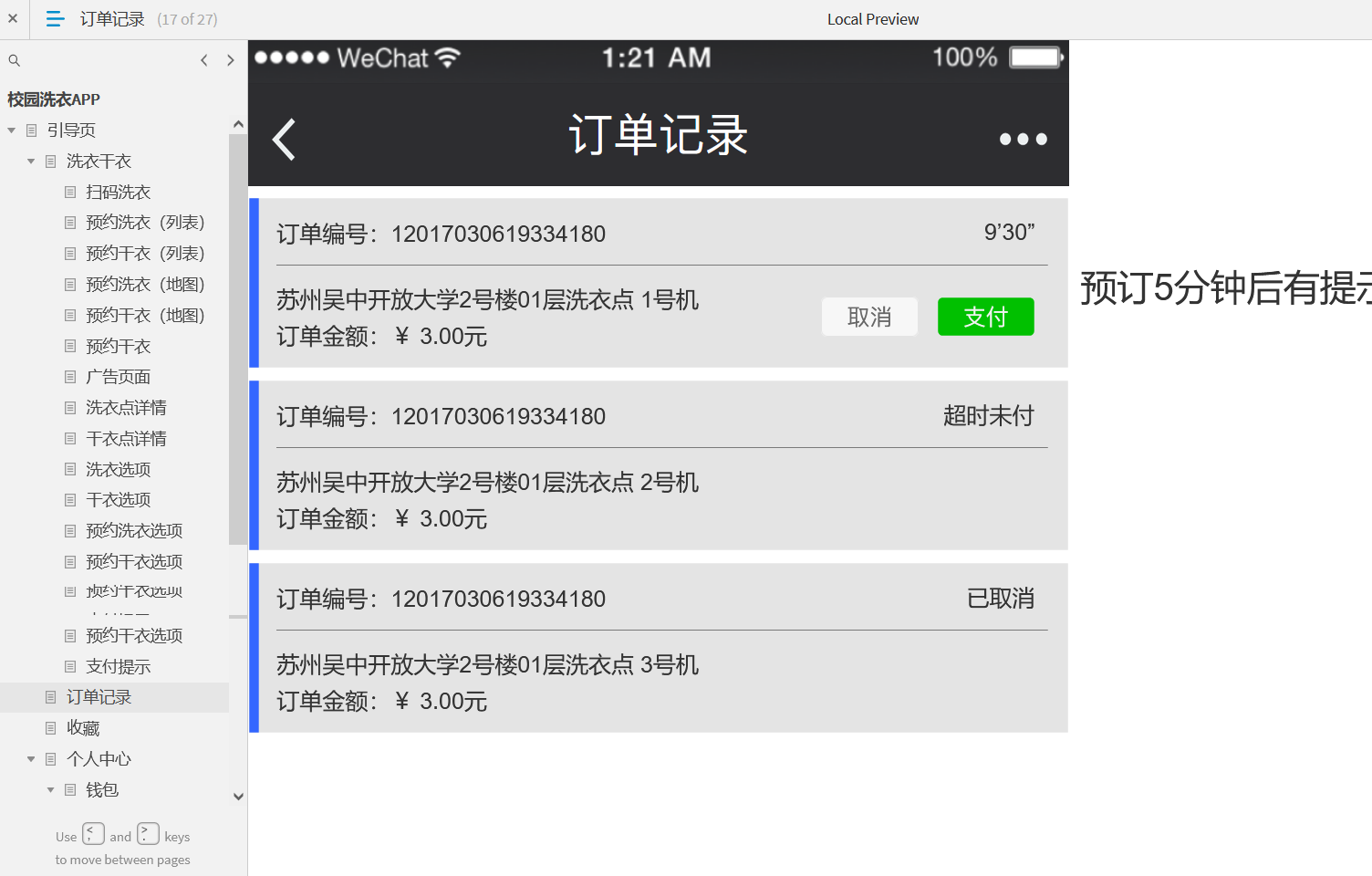Image resolution: width=1372 pixels, height=876 pixels.
Task: Open 钱包 page in sidebar
Action: coord(102,790)
